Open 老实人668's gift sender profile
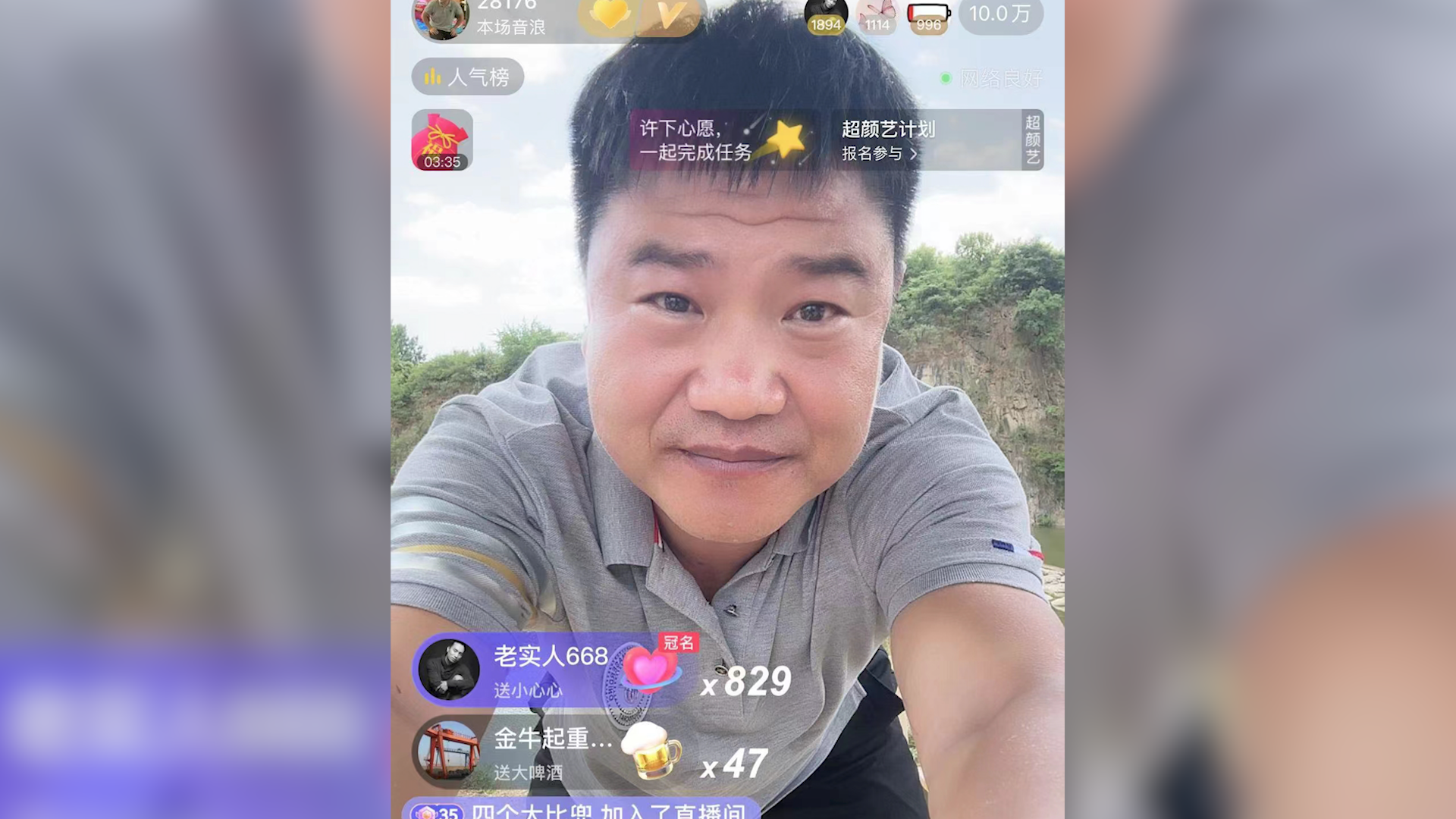Viewport: 1456px width, 819px height. tap(449, 669)
